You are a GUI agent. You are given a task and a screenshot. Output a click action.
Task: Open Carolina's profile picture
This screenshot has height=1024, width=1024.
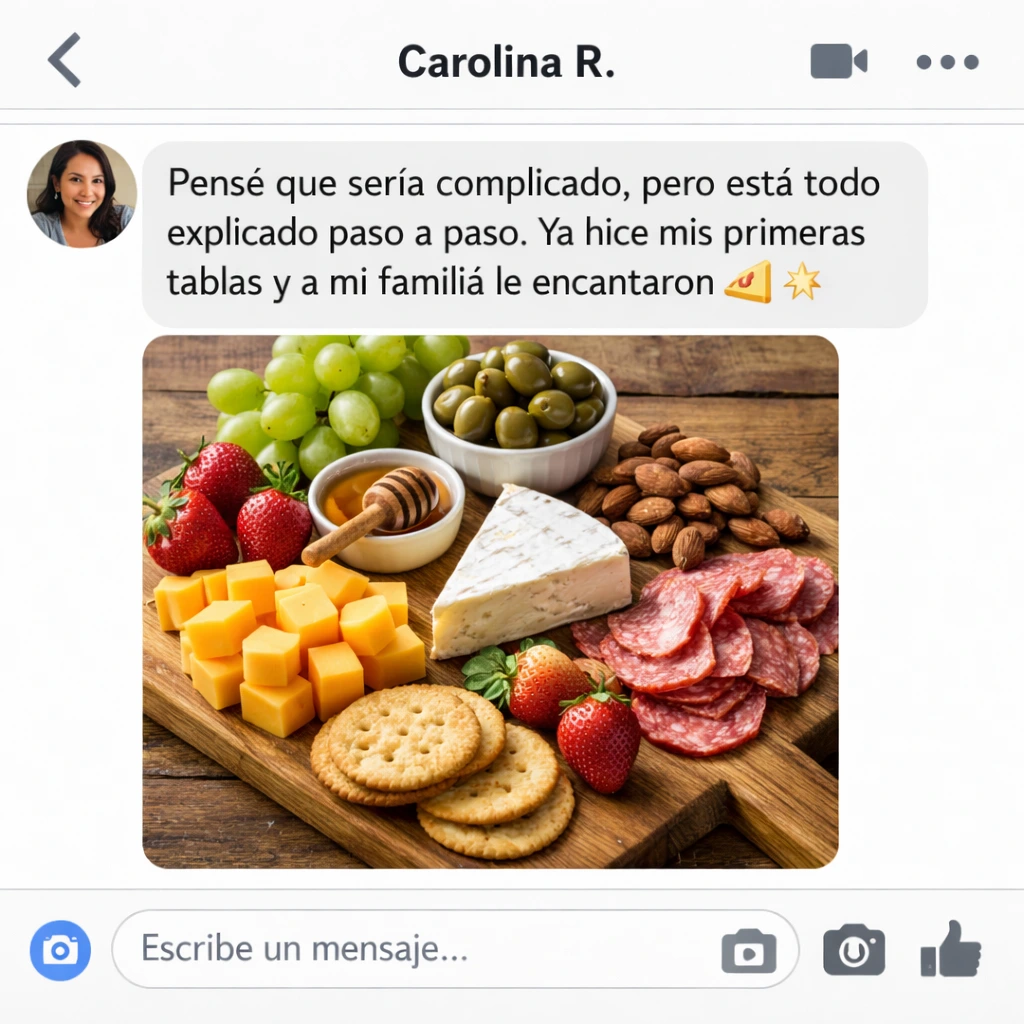[x=82, y=194]
